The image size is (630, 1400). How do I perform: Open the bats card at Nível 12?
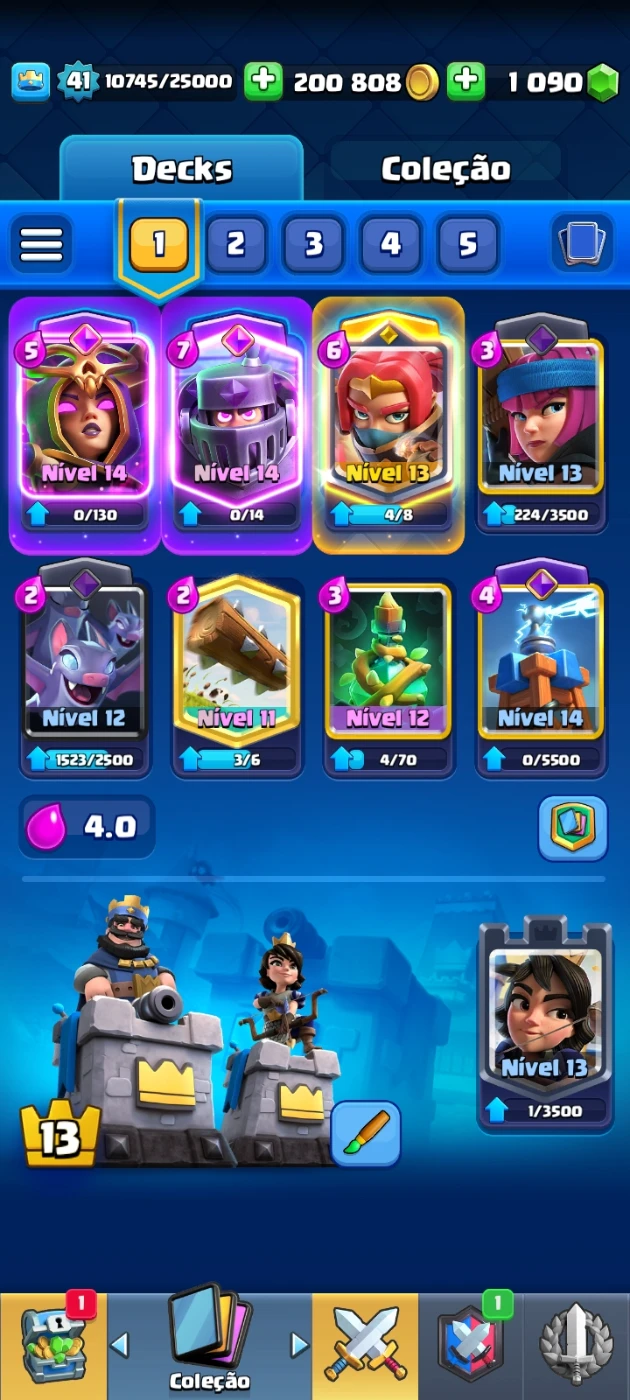click(85, 665)
